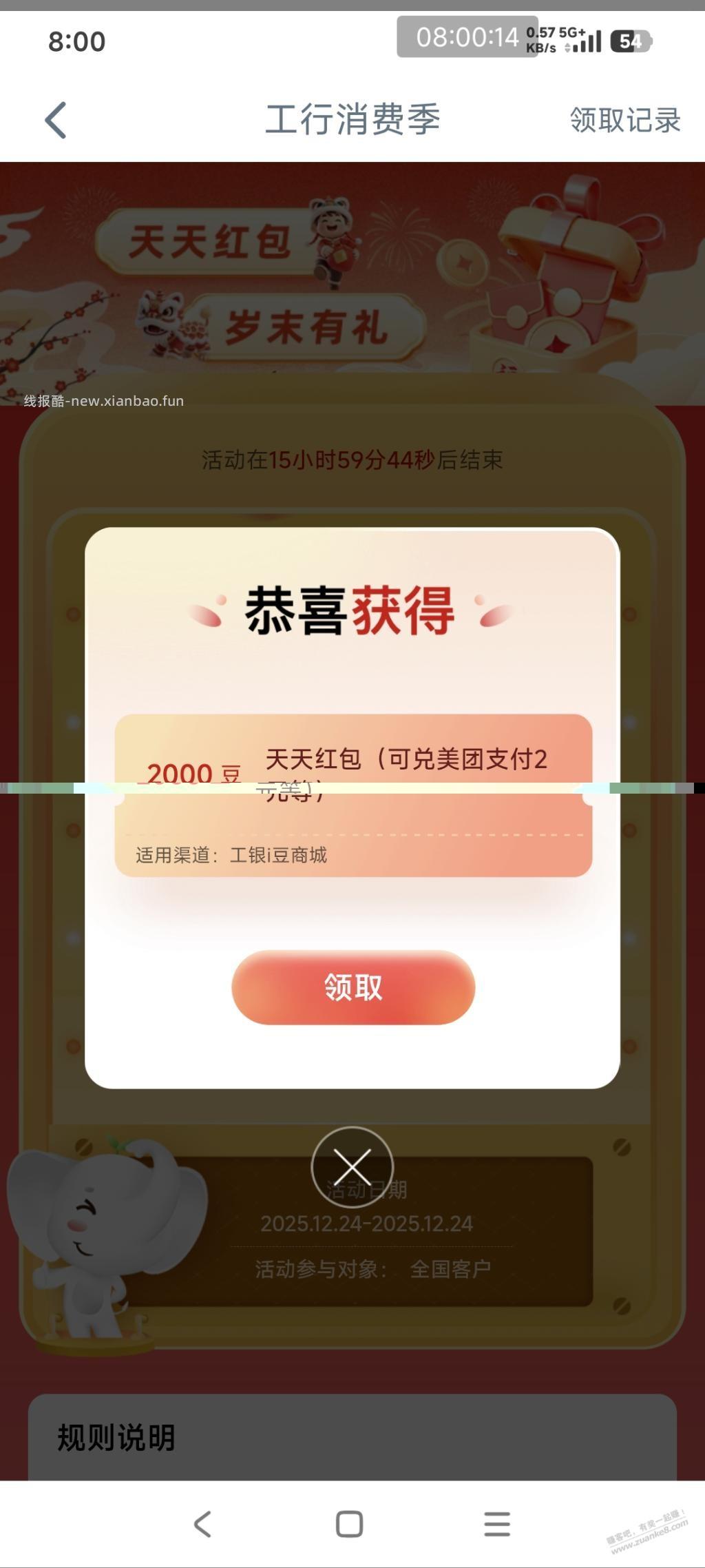
Task: Tap the 领取 button to claim reward
Action: coord(352,988)
